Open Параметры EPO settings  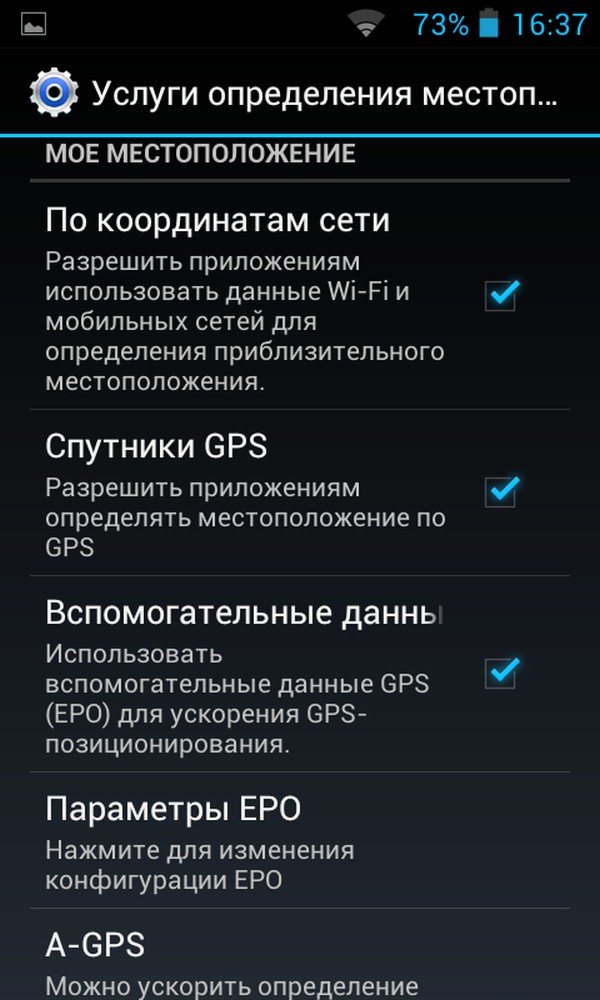click(x=300, y=840)
